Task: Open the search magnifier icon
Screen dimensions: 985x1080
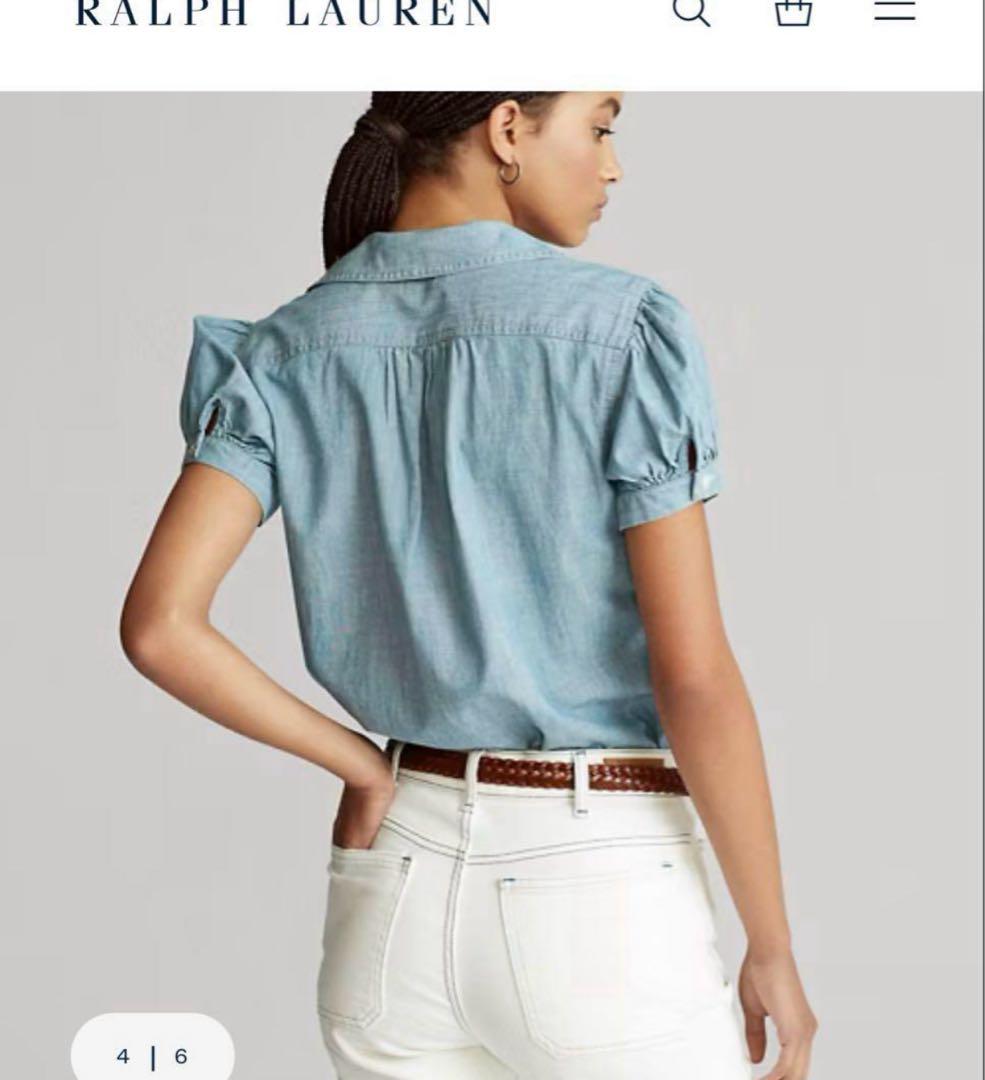Action: coord(690,11)
